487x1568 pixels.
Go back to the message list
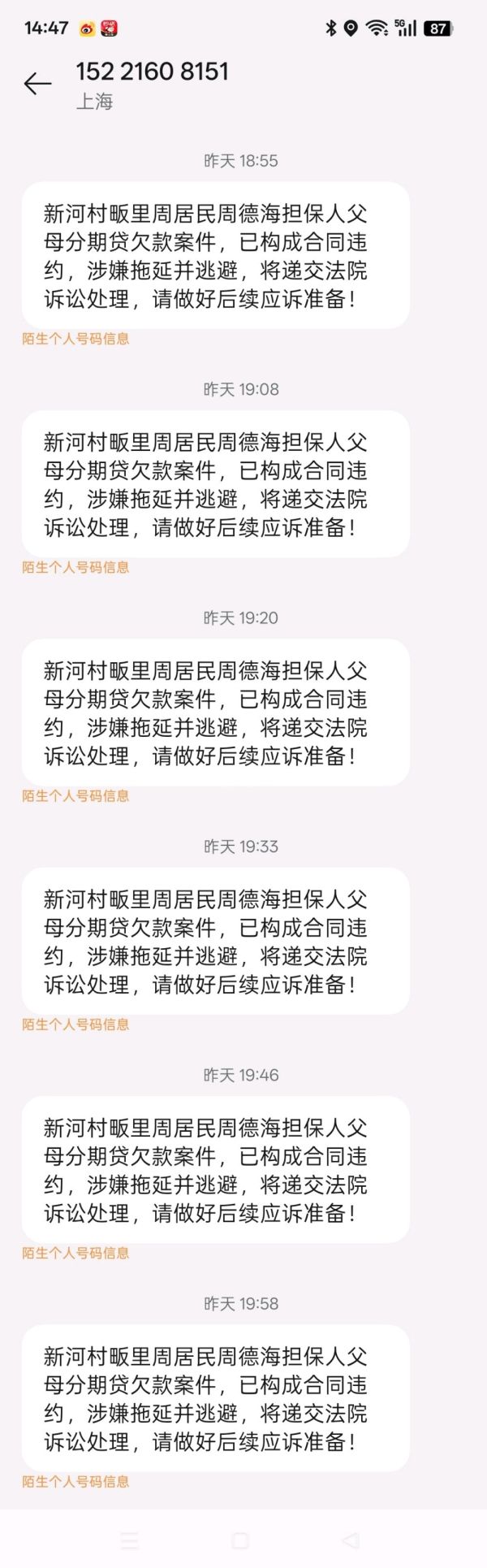coord(37,84)
